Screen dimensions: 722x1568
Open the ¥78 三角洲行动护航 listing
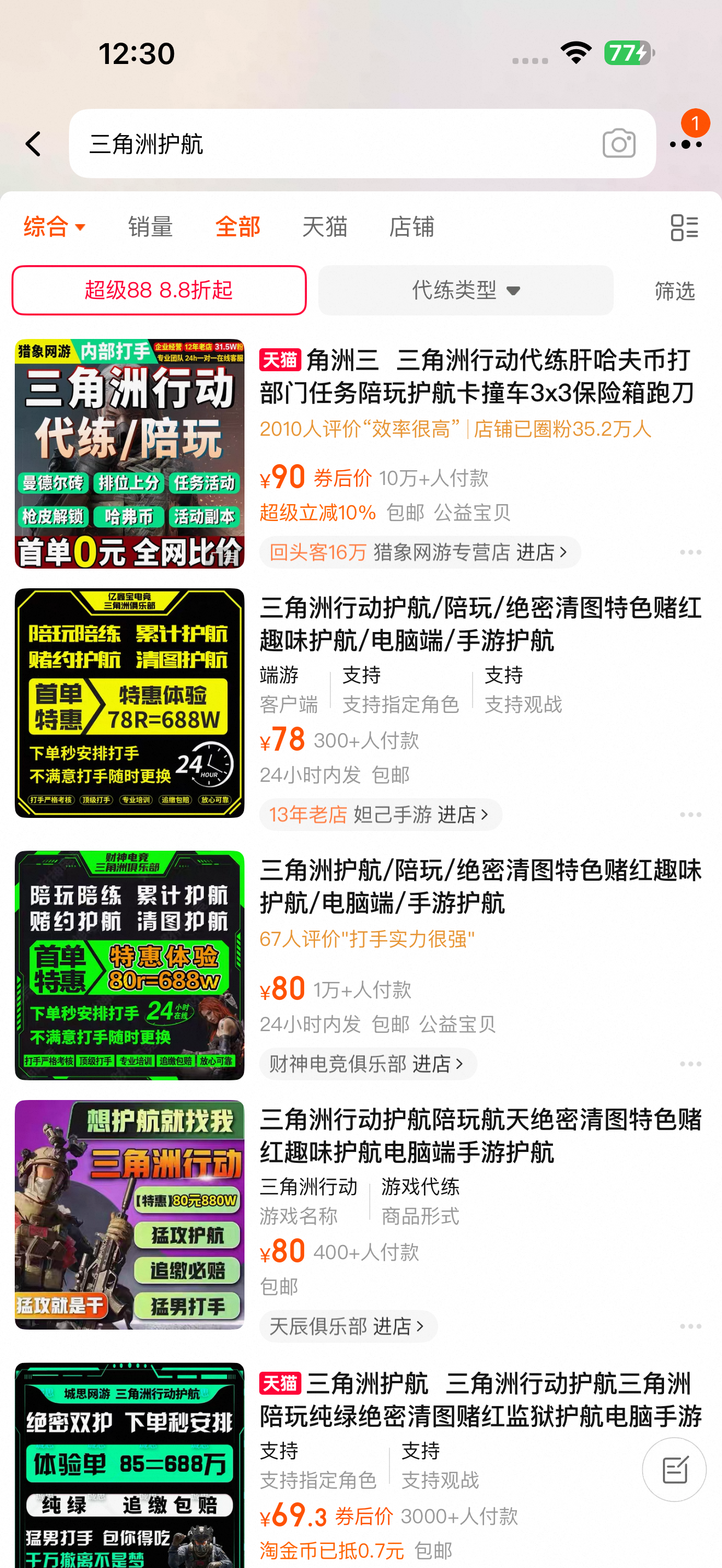coord(480,624)
